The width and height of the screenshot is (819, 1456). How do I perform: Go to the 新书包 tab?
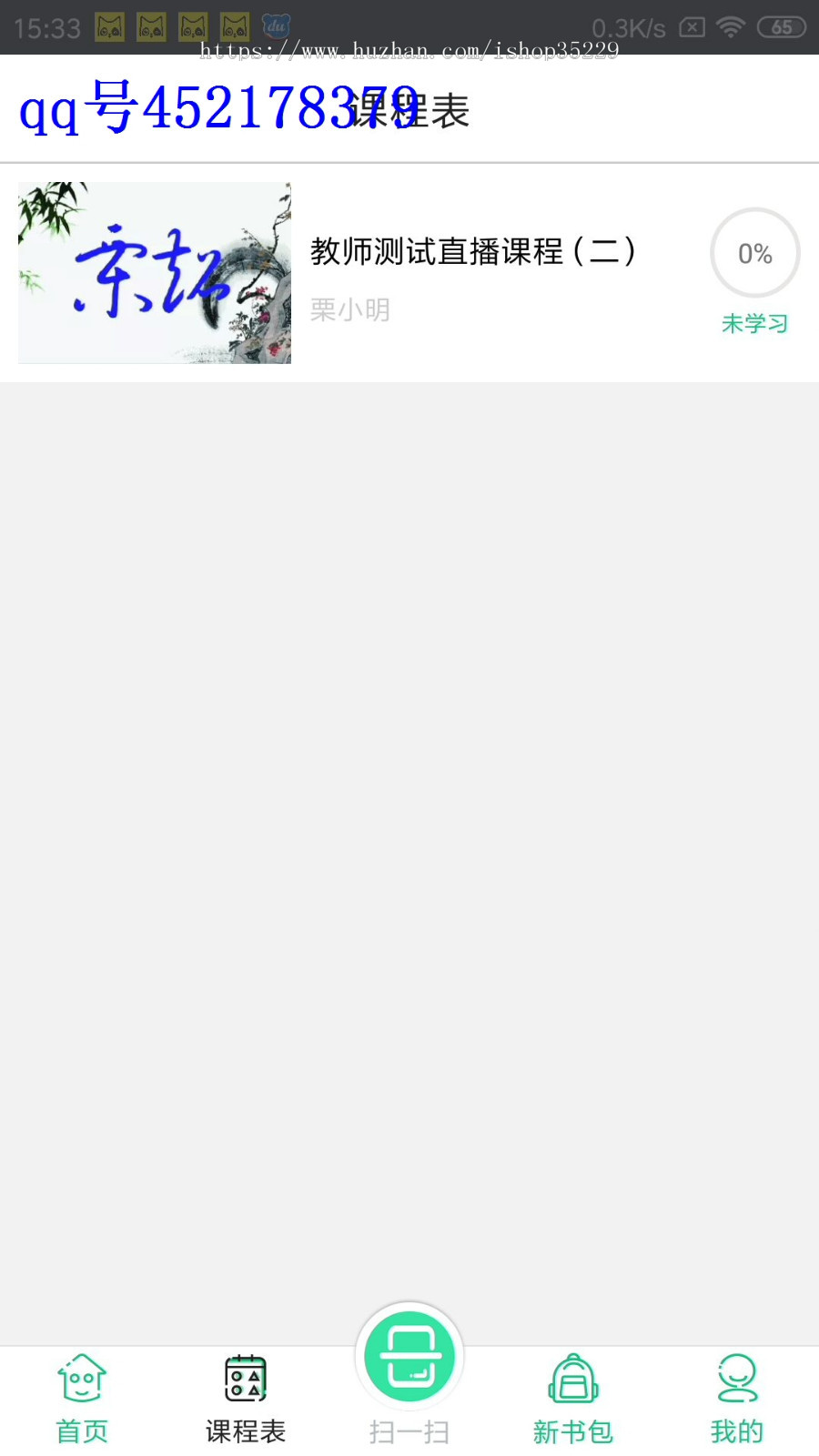tap(573, 1399)
